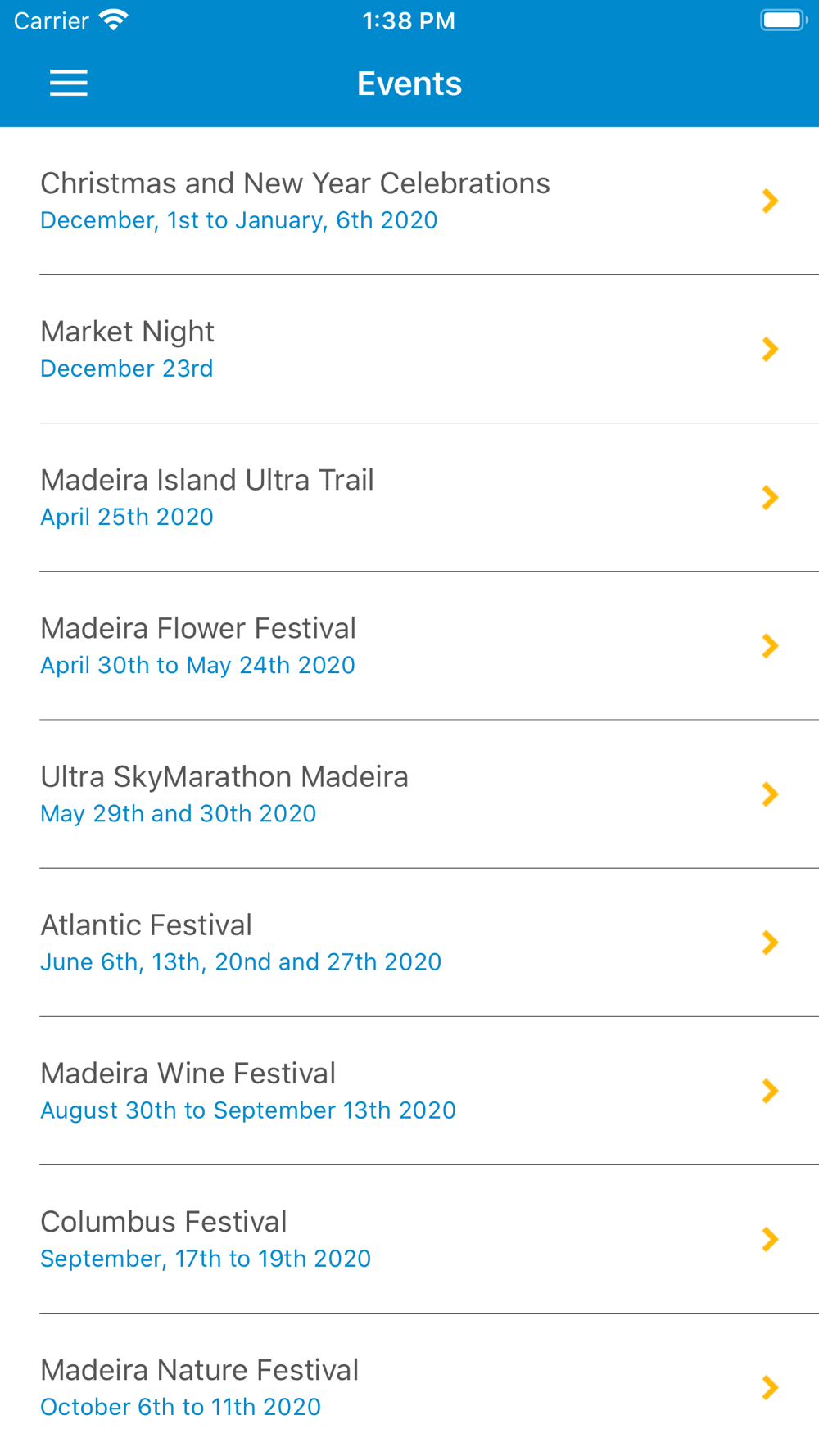The height and width of the screenshot is (1456, 819).
Task: Show Ultra SkyMarathon Madeira details
Action: [x=409, y=794]
